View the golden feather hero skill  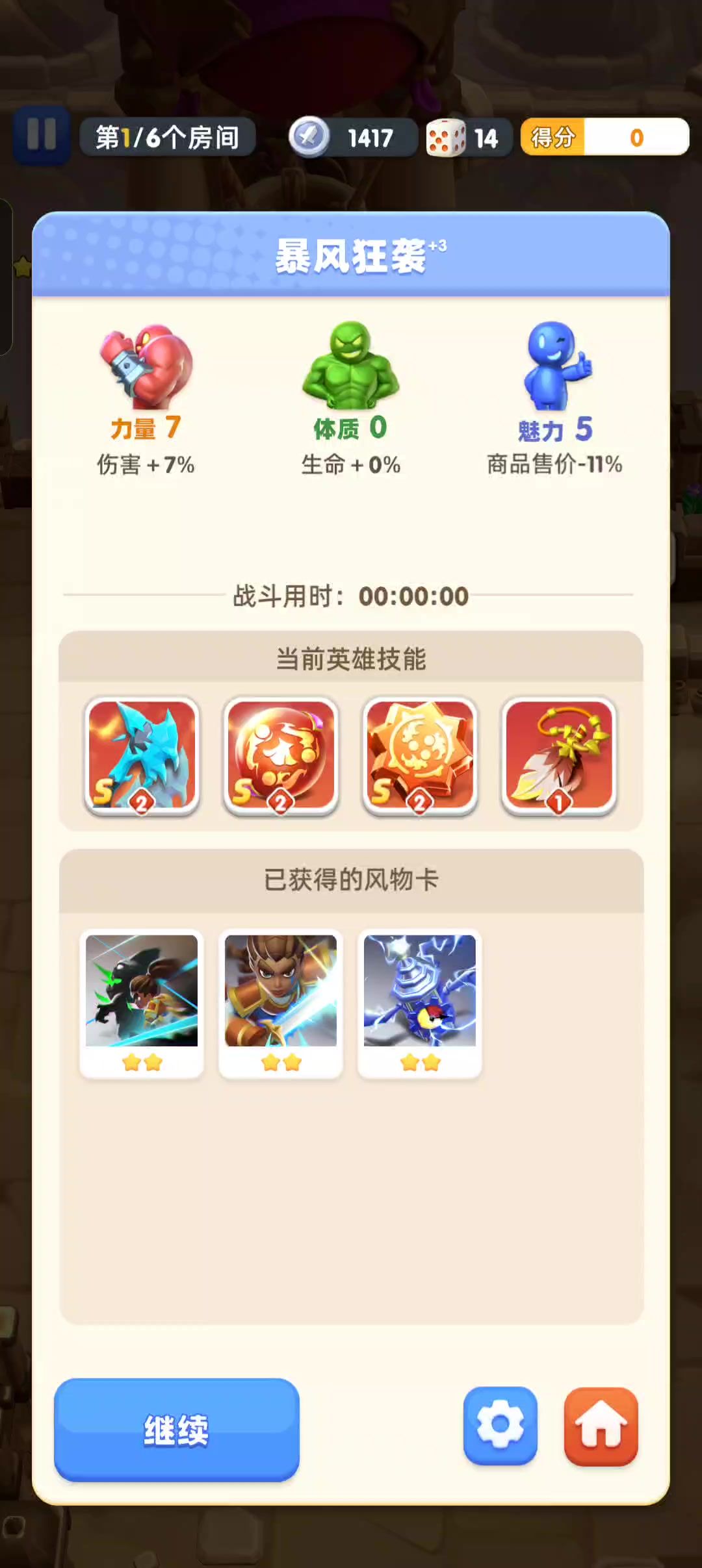pos(559,755)
